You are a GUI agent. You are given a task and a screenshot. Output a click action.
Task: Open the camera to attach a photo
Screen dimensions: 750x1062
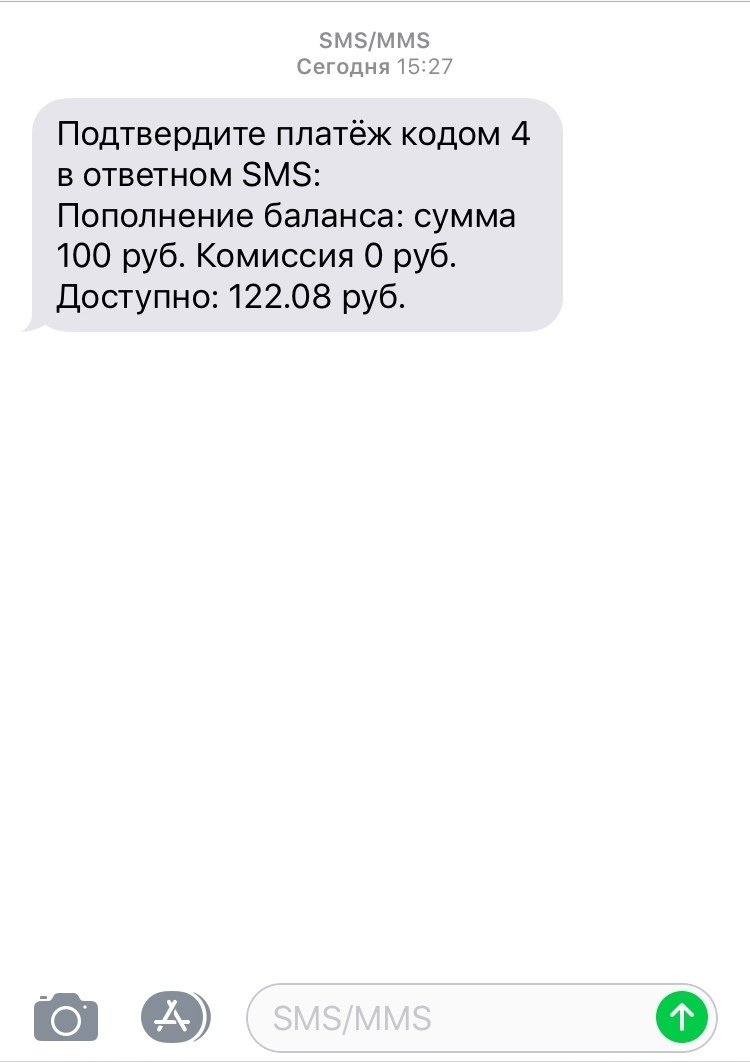coord(66,1018)
